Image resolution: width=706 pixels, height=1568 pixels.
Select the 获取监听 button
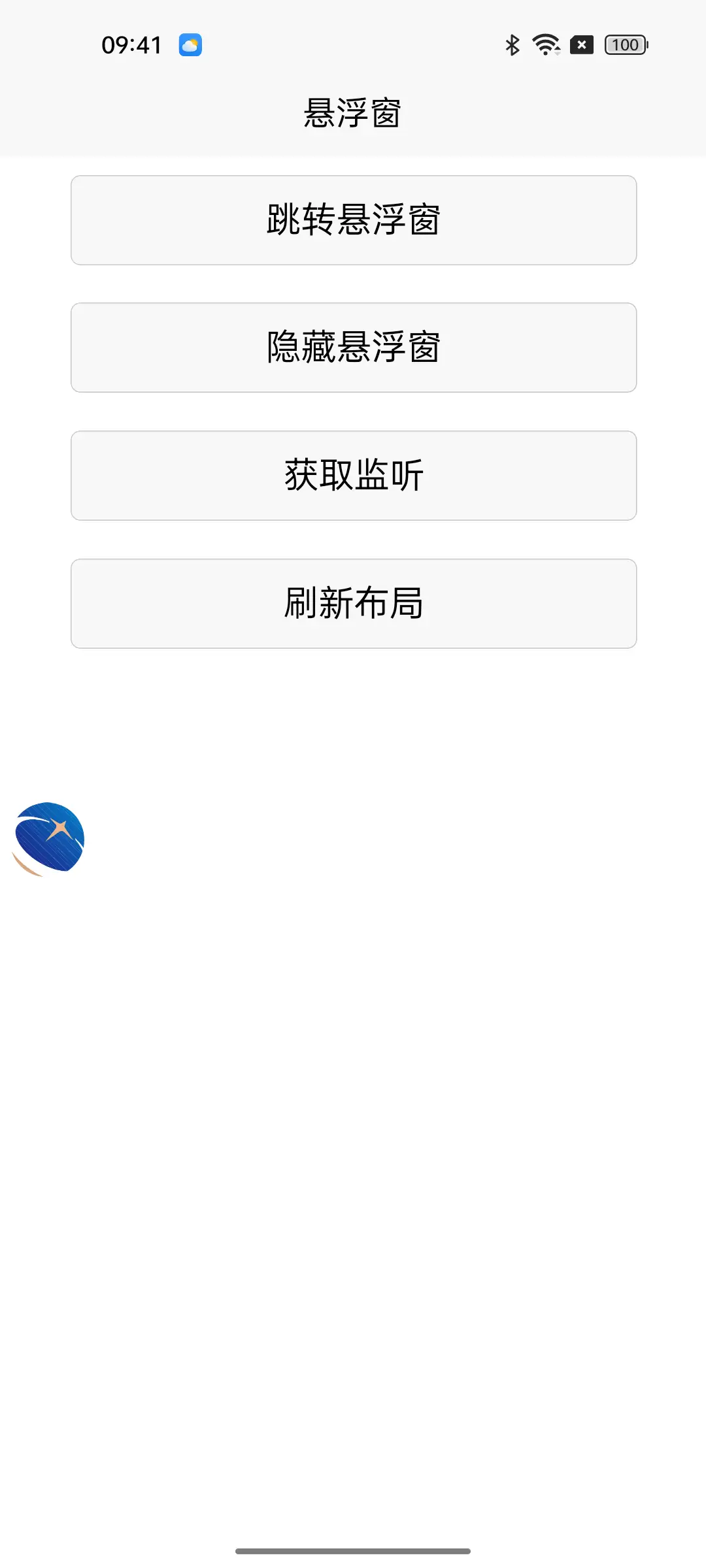coord(354,476)
